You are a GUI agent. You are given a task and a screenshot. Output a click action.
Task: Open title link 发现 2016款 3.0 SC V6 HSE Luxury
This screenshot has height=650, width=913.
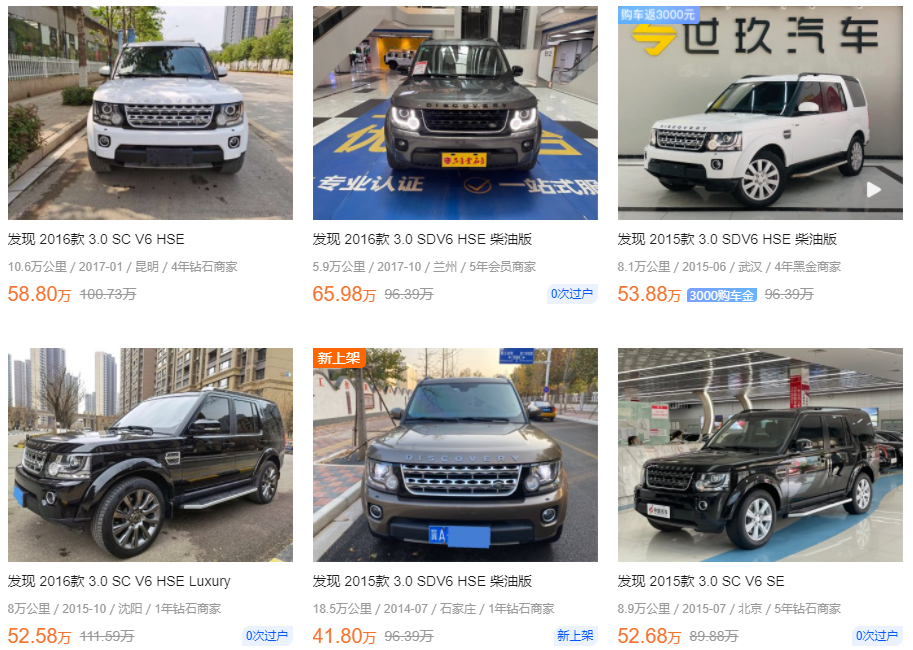(x=119, y=581)
